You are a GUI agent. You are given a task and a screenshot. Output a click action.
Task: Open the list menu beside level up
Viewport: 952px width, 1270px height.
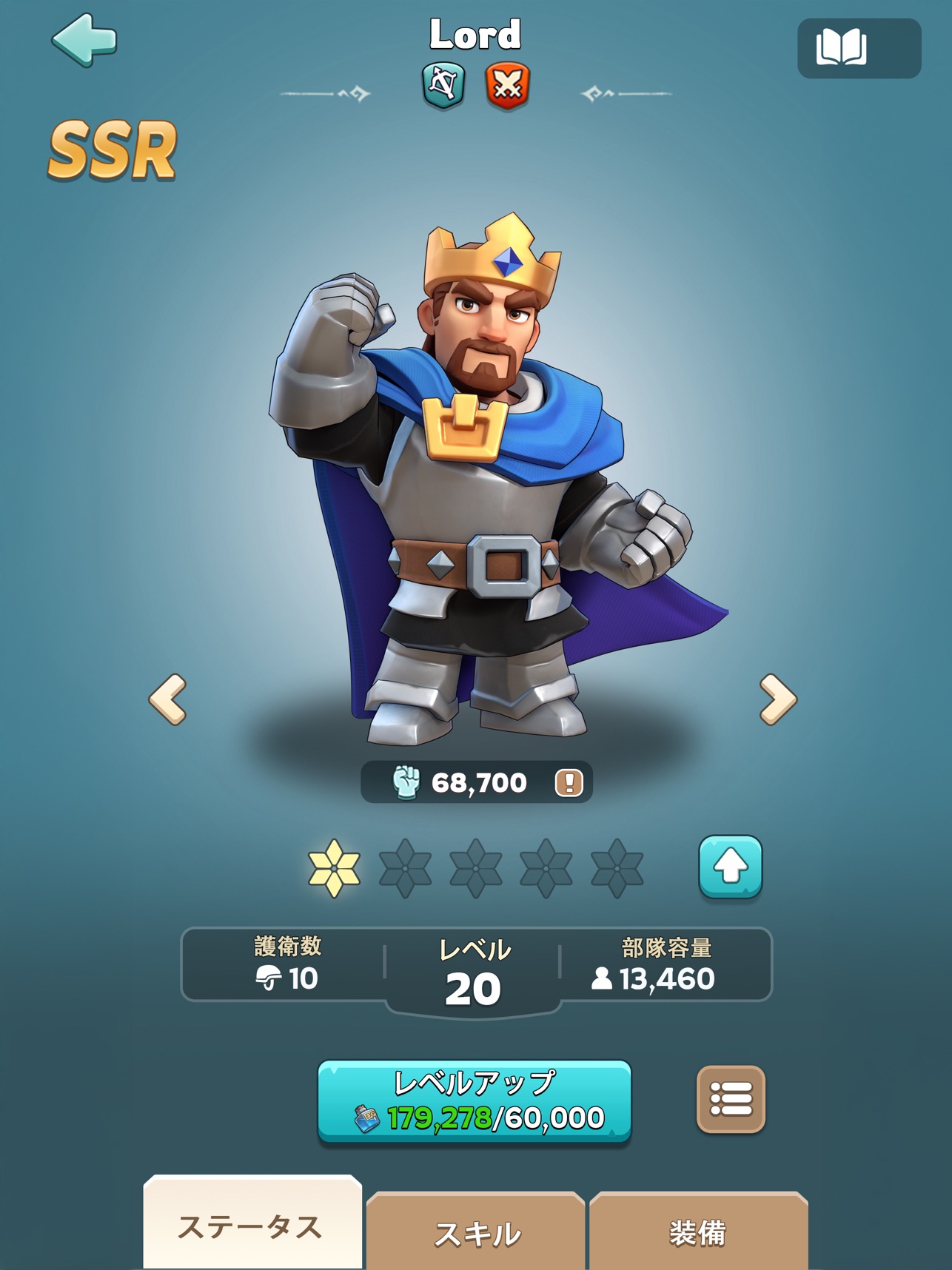[x=730, y=1099]
